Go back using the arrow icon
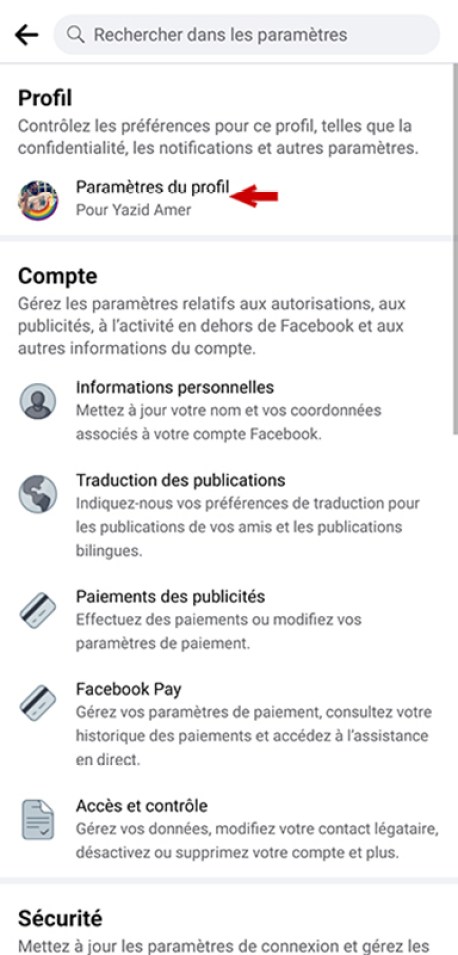 point(26,35)
